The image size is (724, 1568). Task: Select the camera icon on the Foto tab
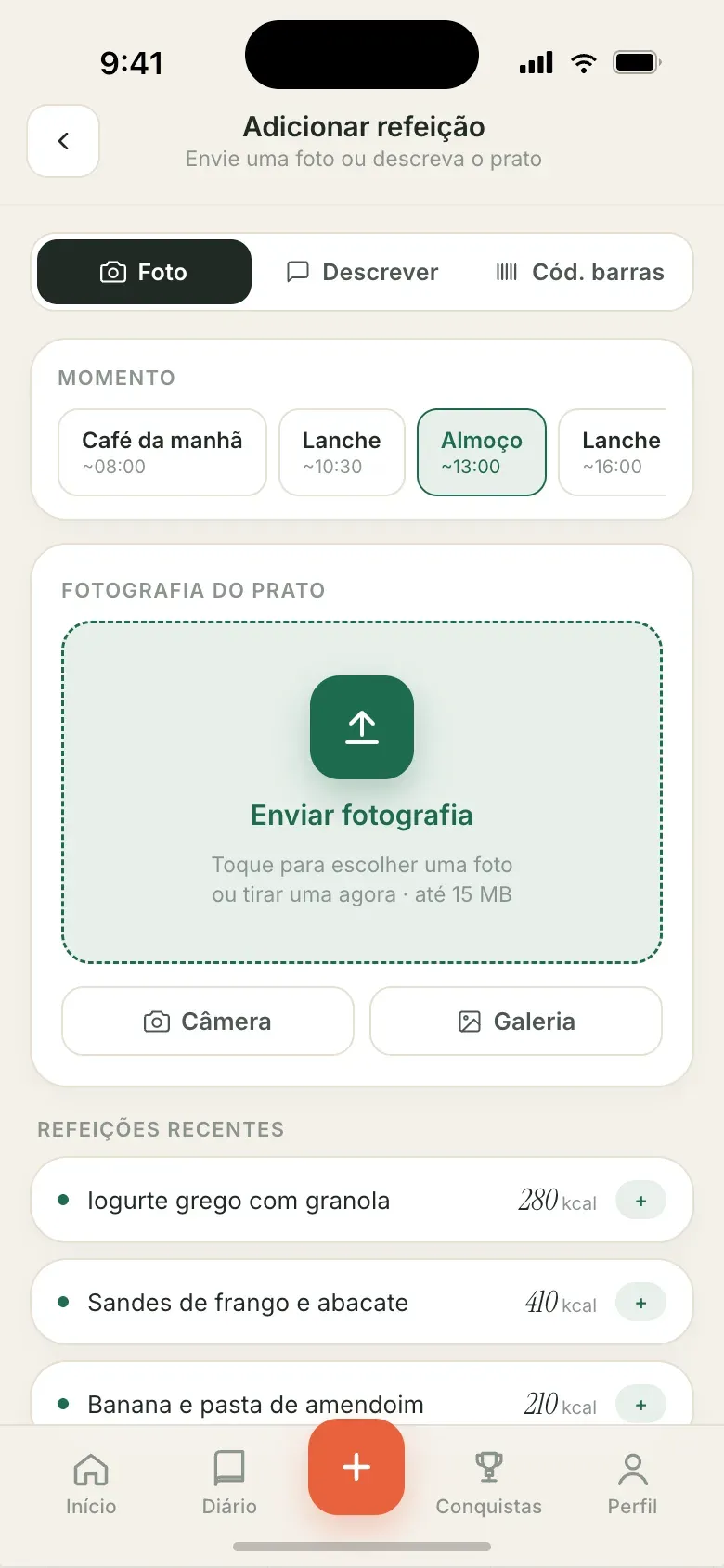[112, 272]
